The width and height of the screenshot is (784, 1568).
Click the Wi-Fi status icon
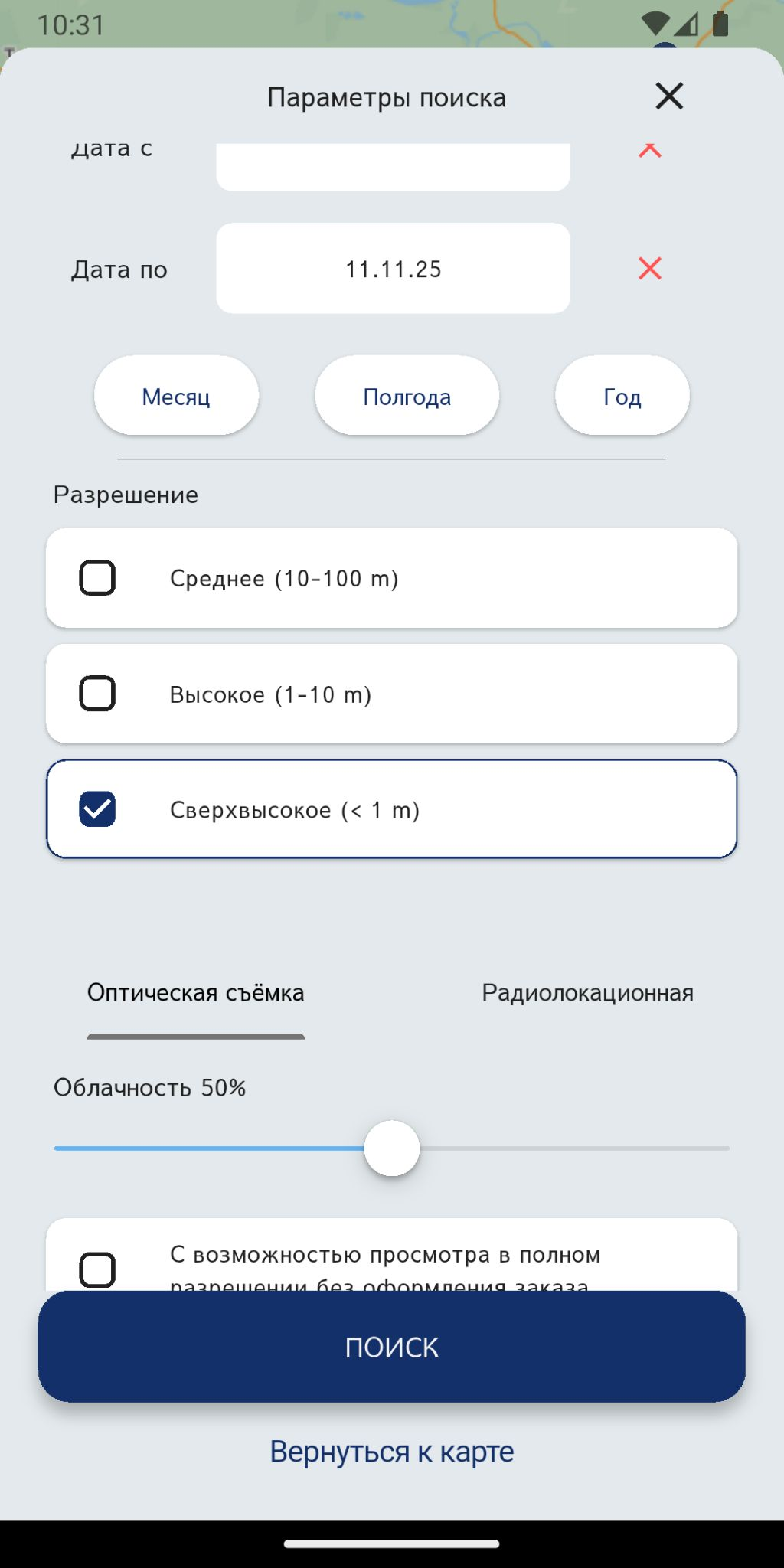click(655, 24)
